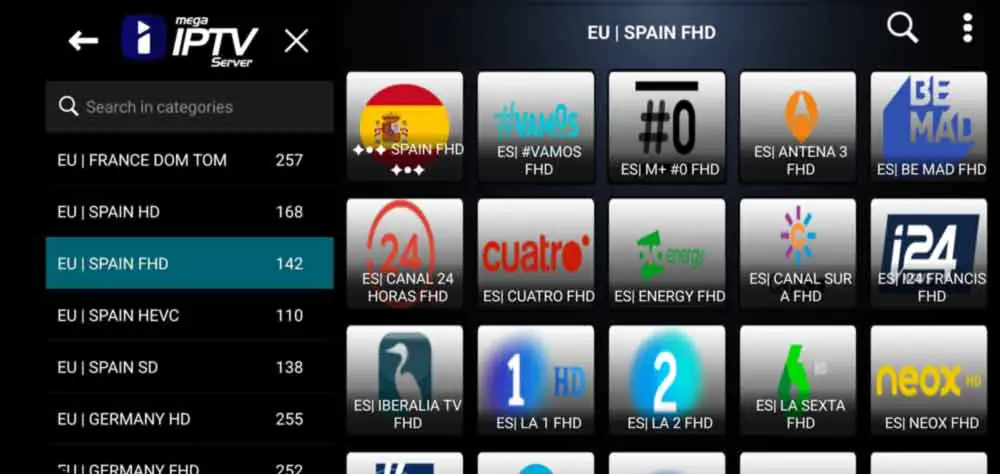This screenshot has width=1000, height=474.
Task: Play the ES| M+ #0 FHD channel
Action: coord(667,126)
